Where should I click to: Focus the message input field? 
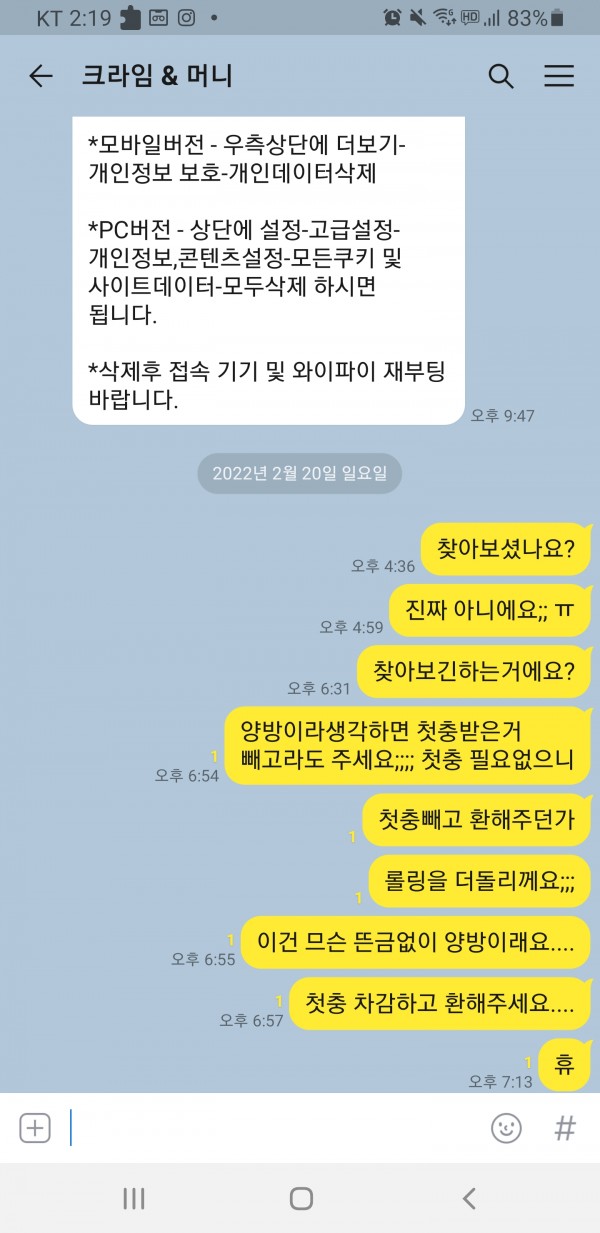click(x=270, y=1128)
